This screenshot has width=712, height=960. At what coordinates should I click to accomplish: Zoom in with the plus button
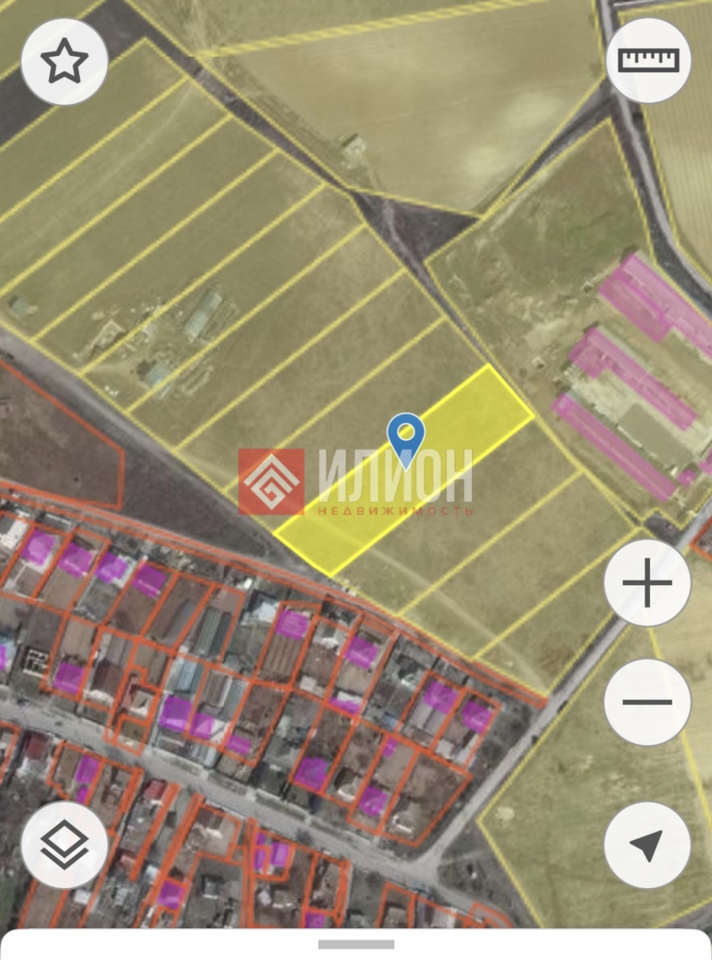click(x=648, y=583)
